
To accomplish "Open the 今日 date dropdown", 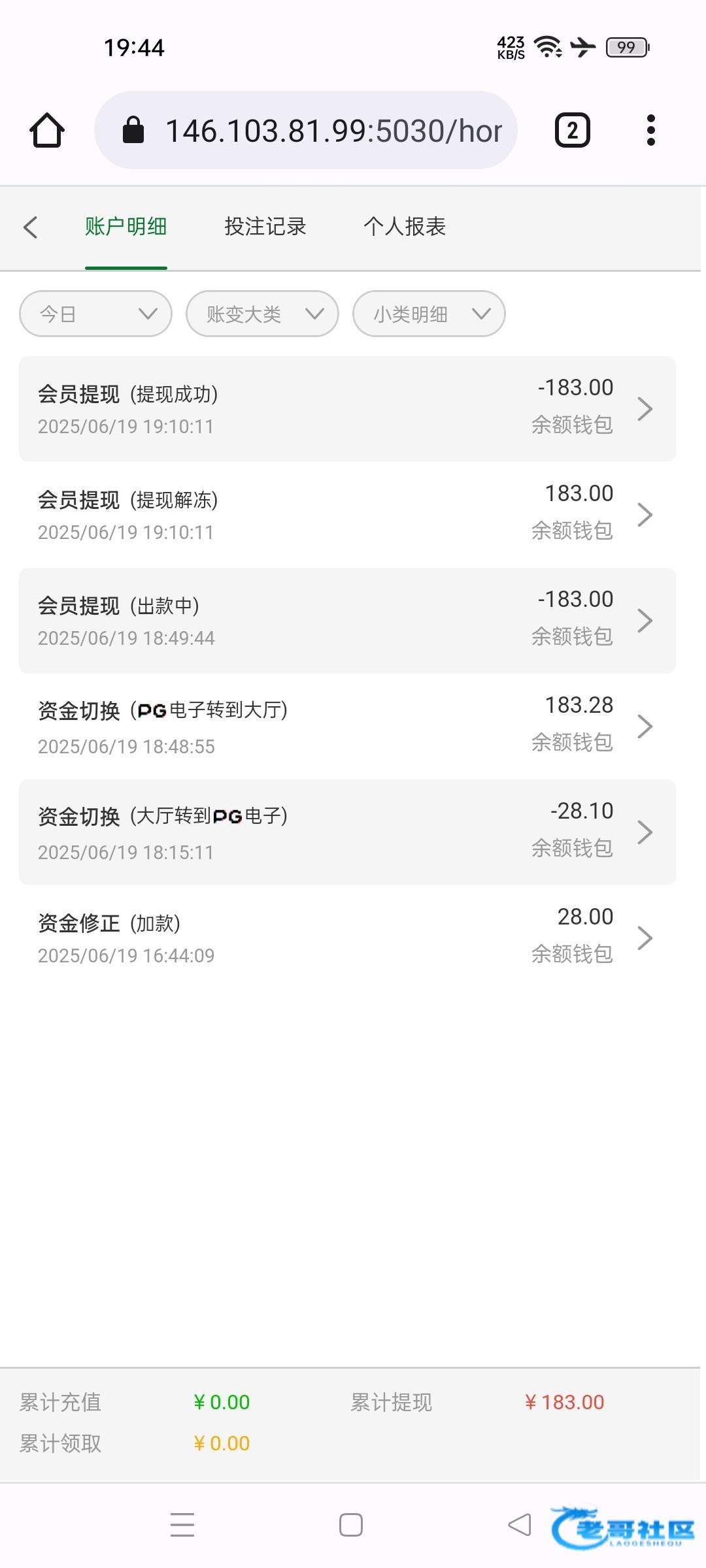I will (x=96, y=314).
